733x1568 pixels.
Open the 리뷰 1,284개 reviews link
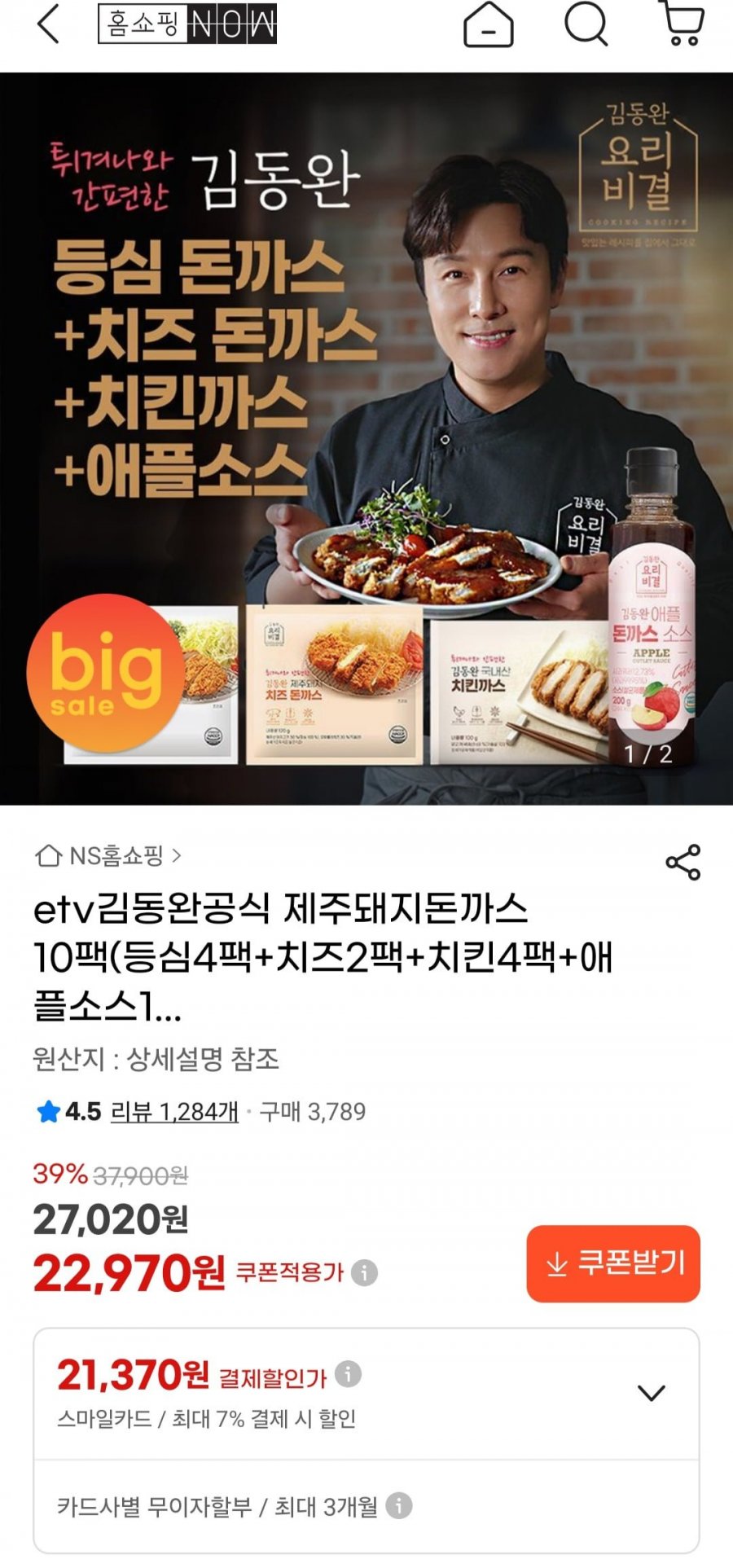[x=174, y=1111]
